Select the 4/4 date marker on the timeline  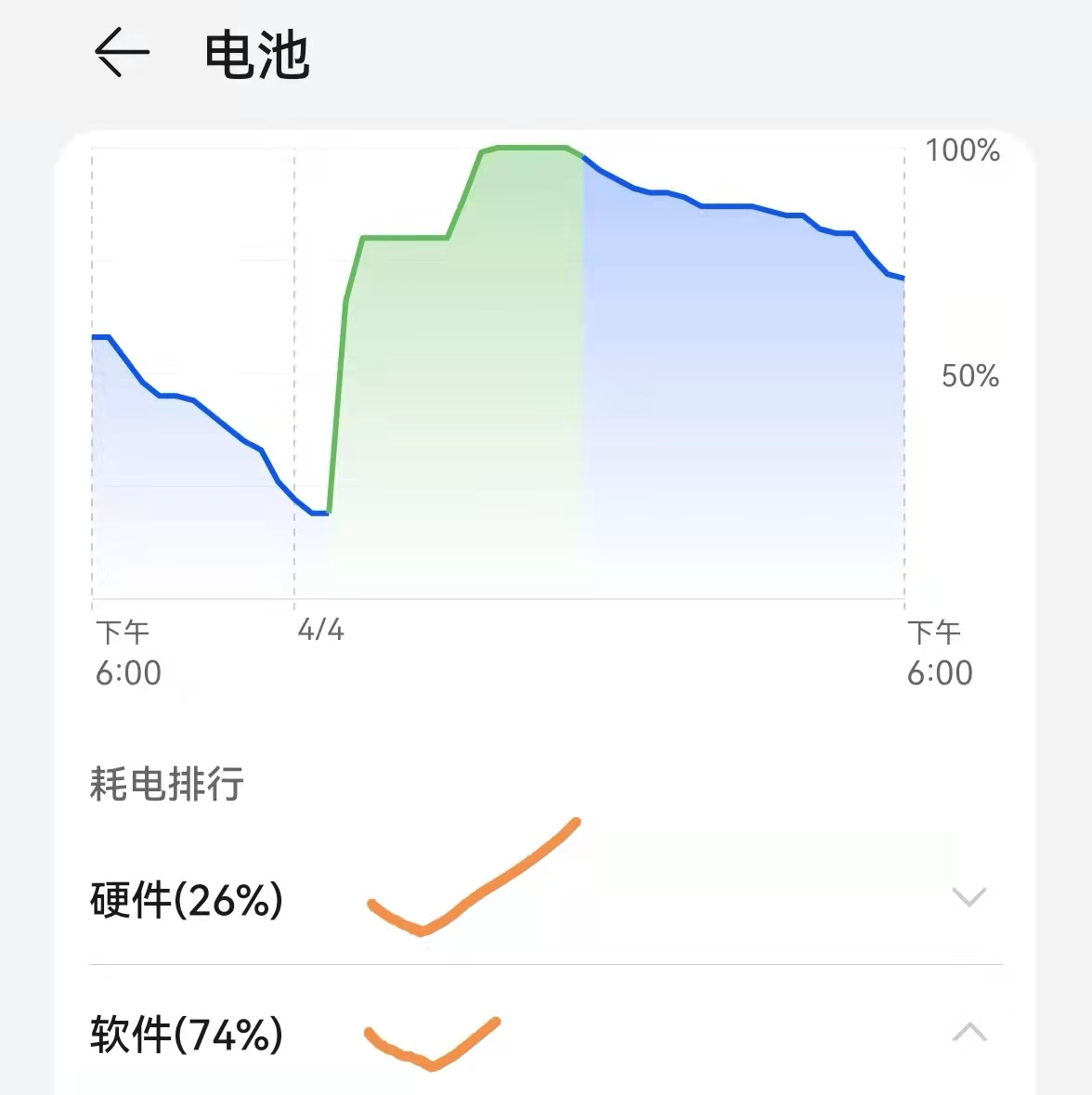click(320, 631)
